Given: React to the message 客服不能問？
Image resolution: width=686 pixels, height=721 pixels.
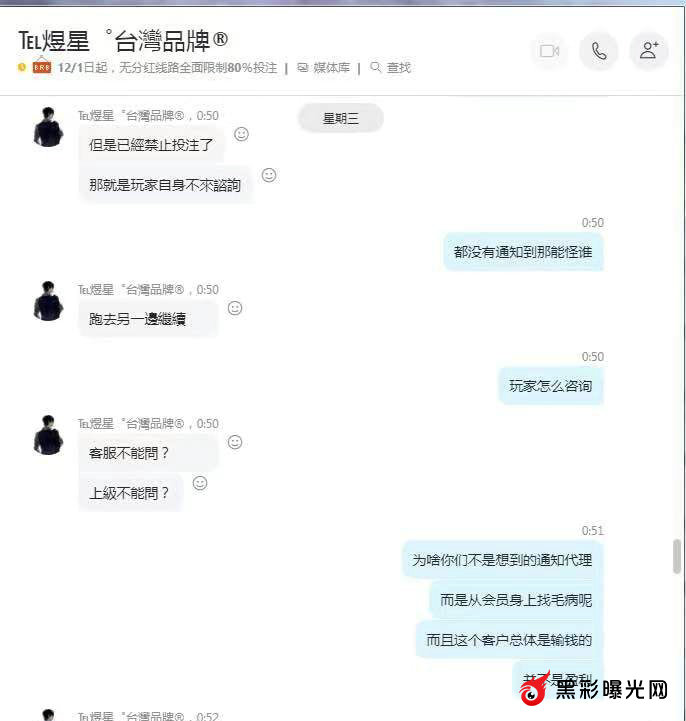Looking at the screenshot, I should pyautogui.click(x=235, y=442).
